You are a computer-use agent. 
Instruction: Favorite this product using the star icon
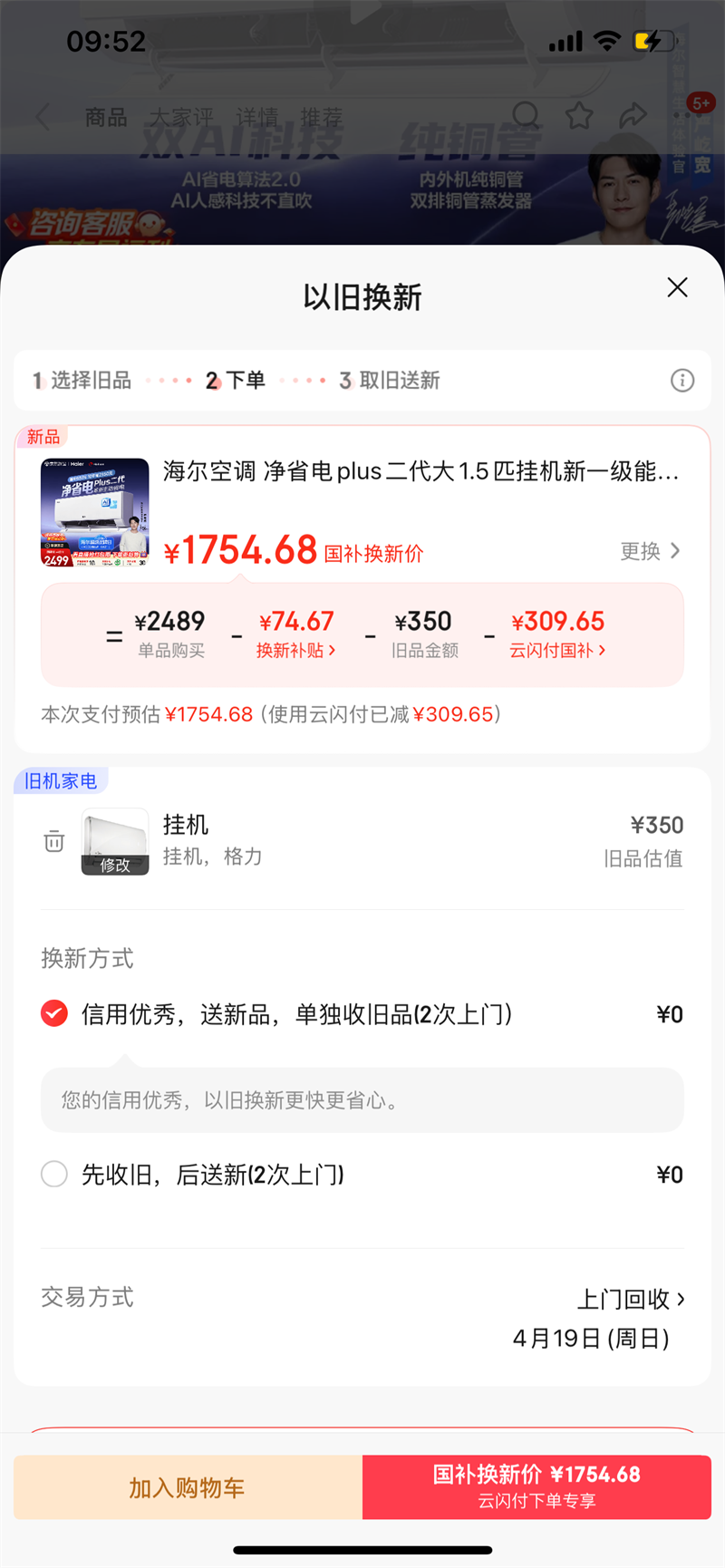pyautogui.click(x=580, y=117)
